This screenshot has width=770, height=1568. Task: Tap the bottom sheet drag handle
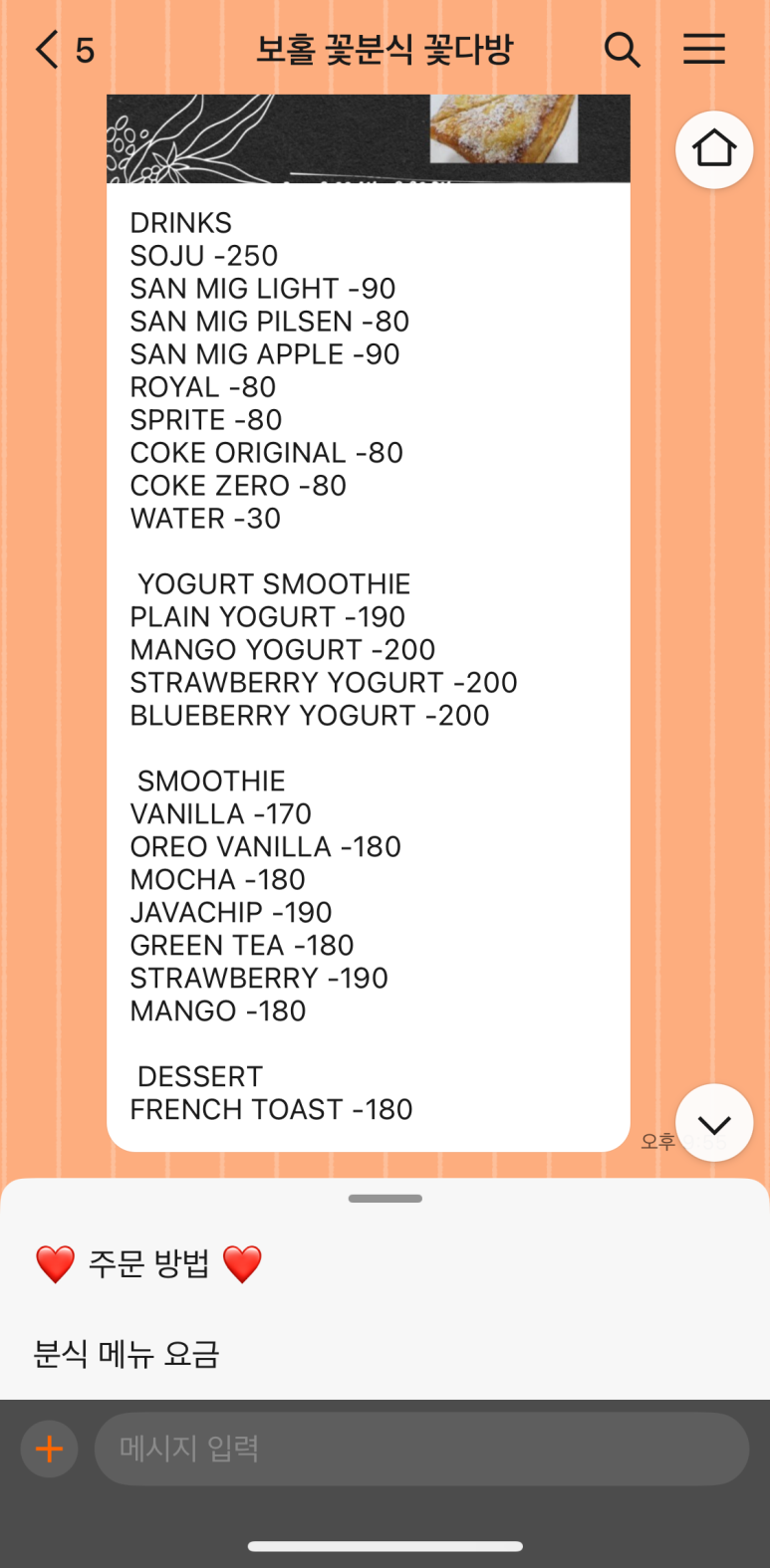(385, 1199)
